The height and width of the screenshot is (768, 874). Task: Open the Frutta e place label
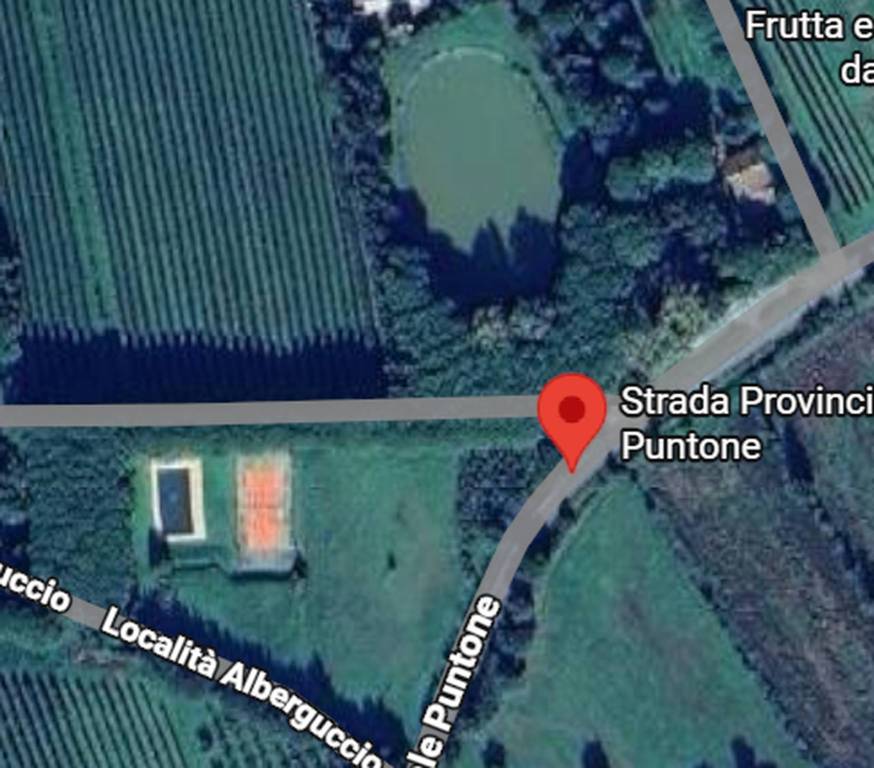810,28
